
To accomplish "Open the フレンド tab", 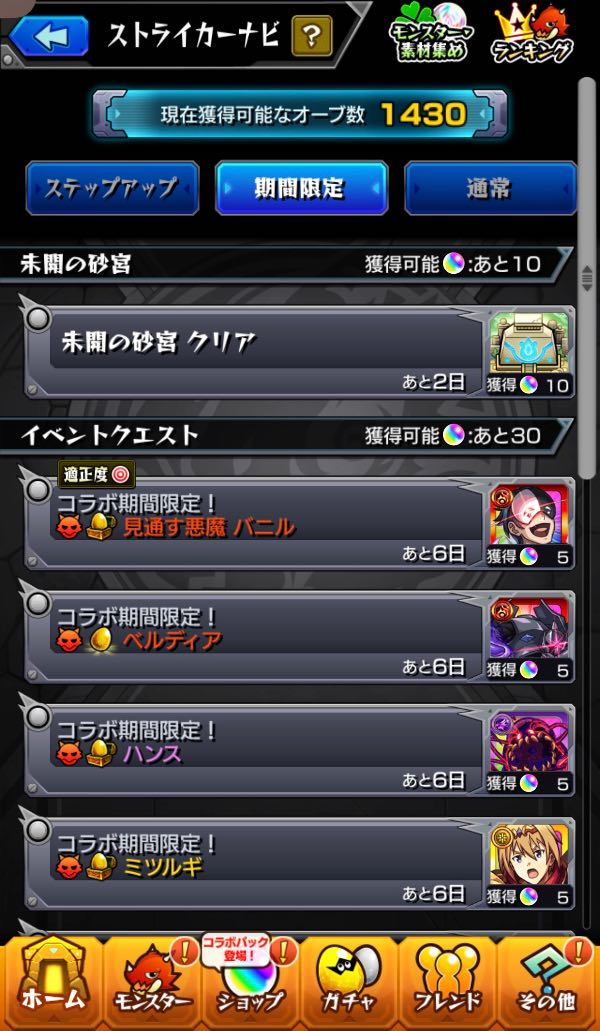I will click(449, 982).
